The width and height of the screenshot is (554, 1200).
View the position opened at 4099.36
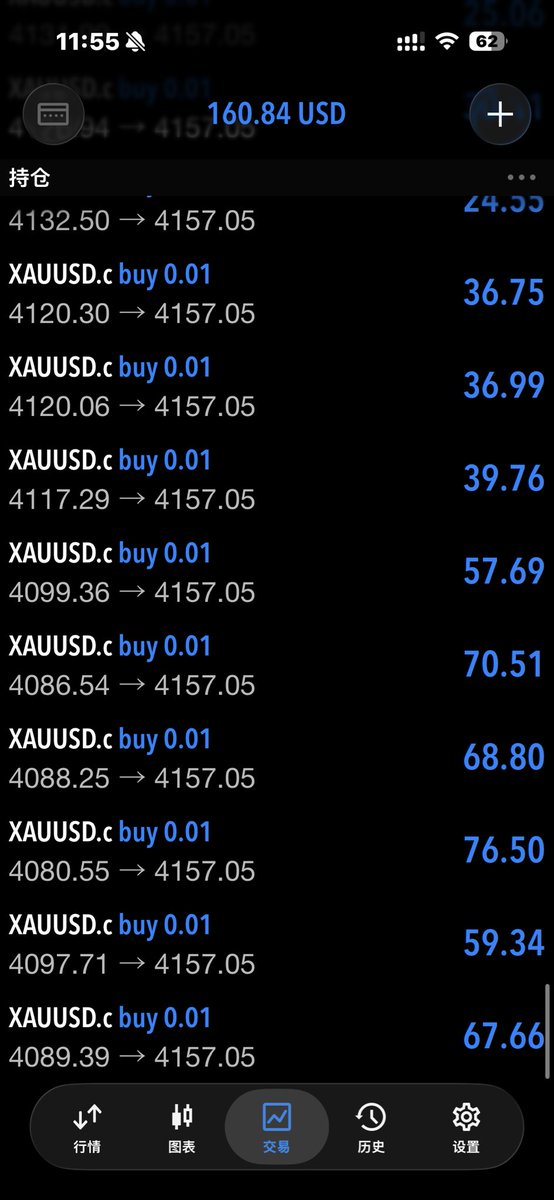[x=277, y=573]
